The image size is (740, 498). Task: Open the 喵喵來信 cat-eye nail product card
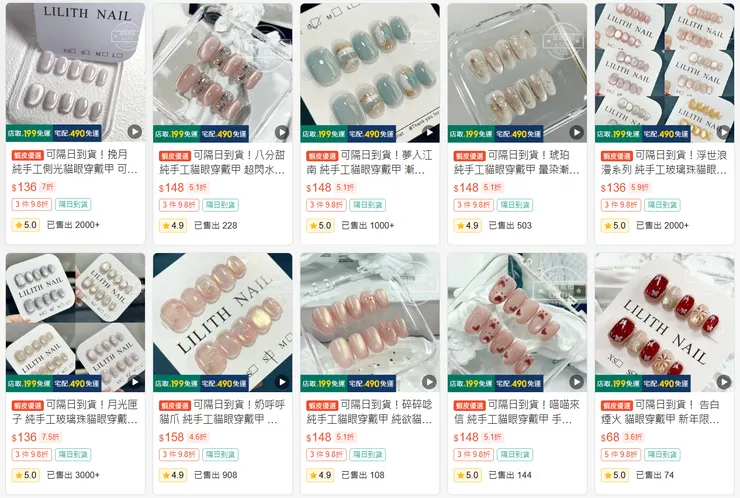[x=517, y=322]
